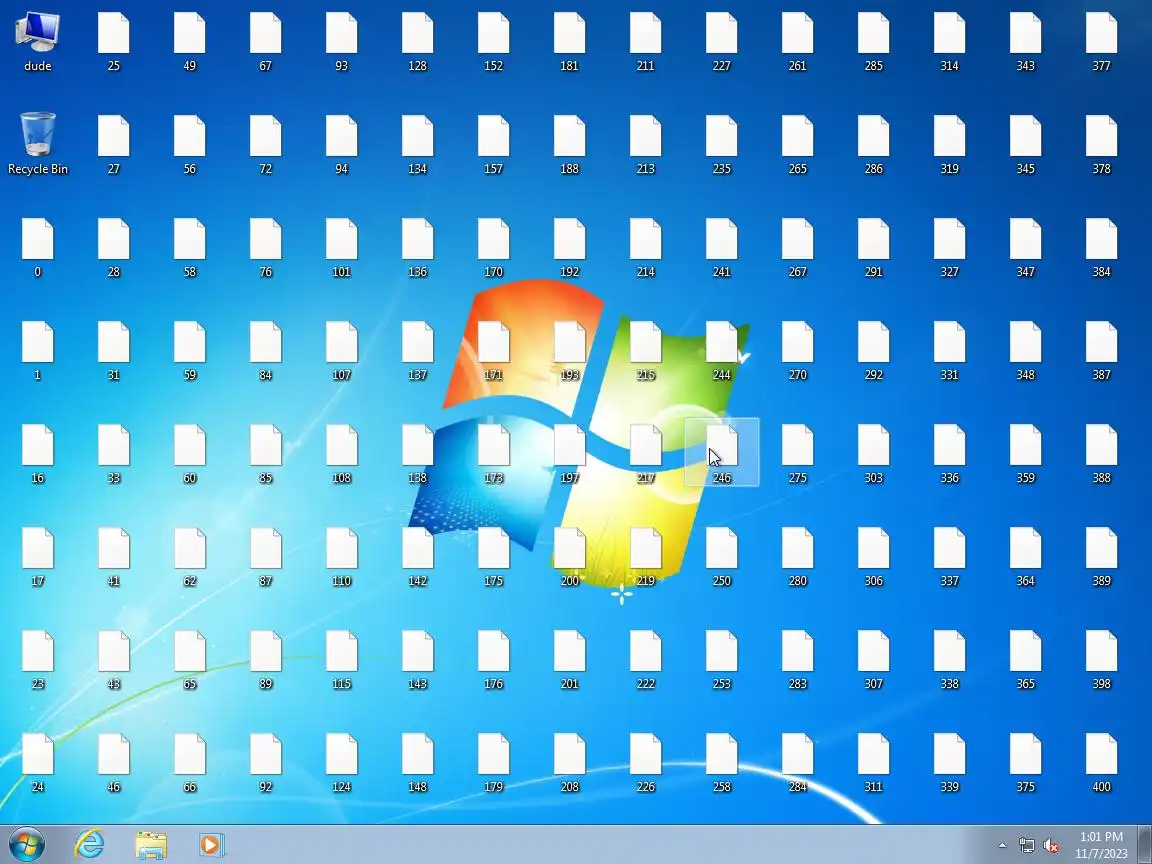This screenshot has width=1152, height=864.
Task: Launch Internet Explorer from the taskbar
Action: point(90,845)
